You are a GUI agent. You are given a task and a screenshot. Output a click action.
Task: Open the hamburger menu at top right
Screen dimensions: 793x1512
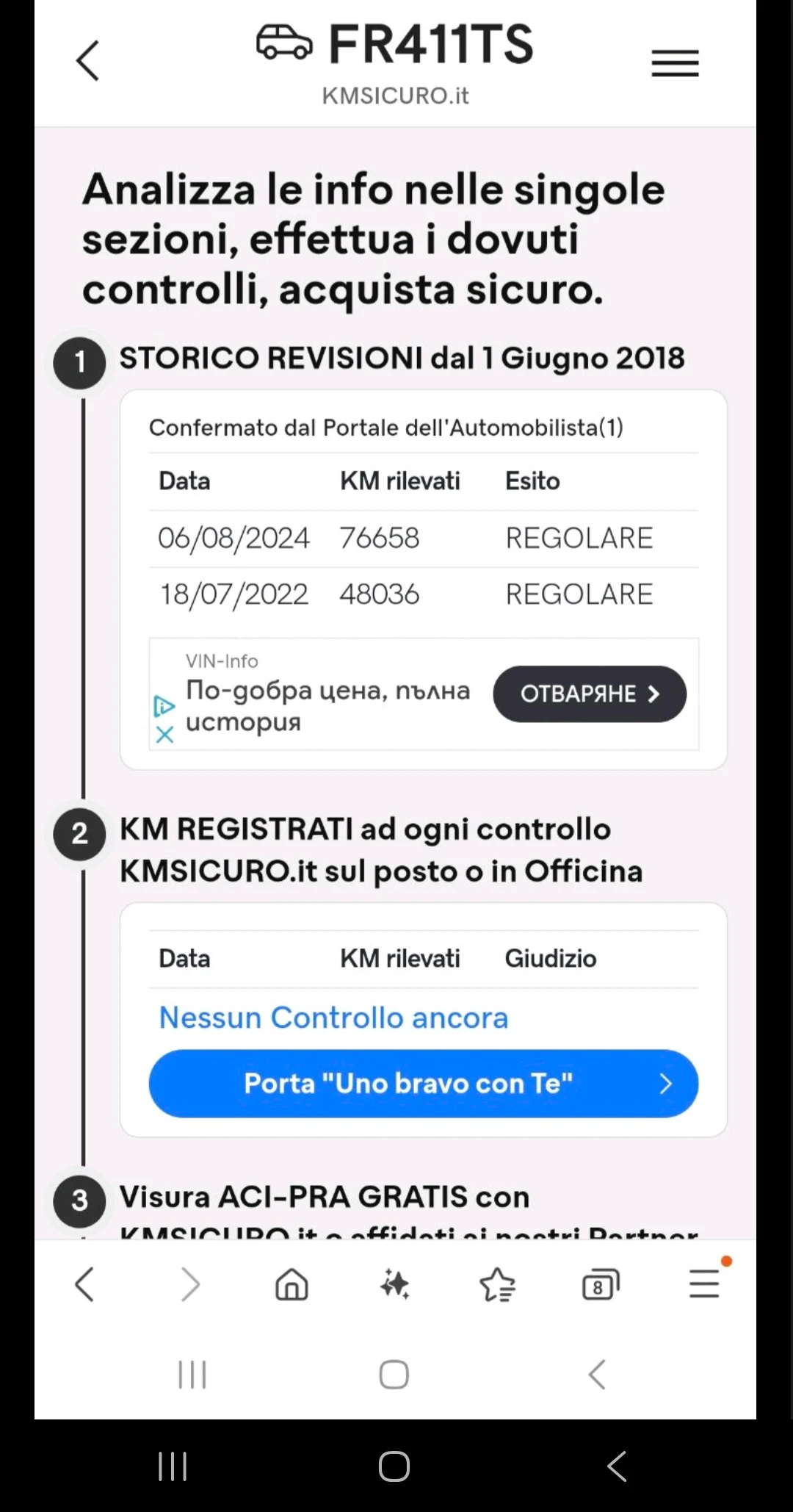coord(675,63)
